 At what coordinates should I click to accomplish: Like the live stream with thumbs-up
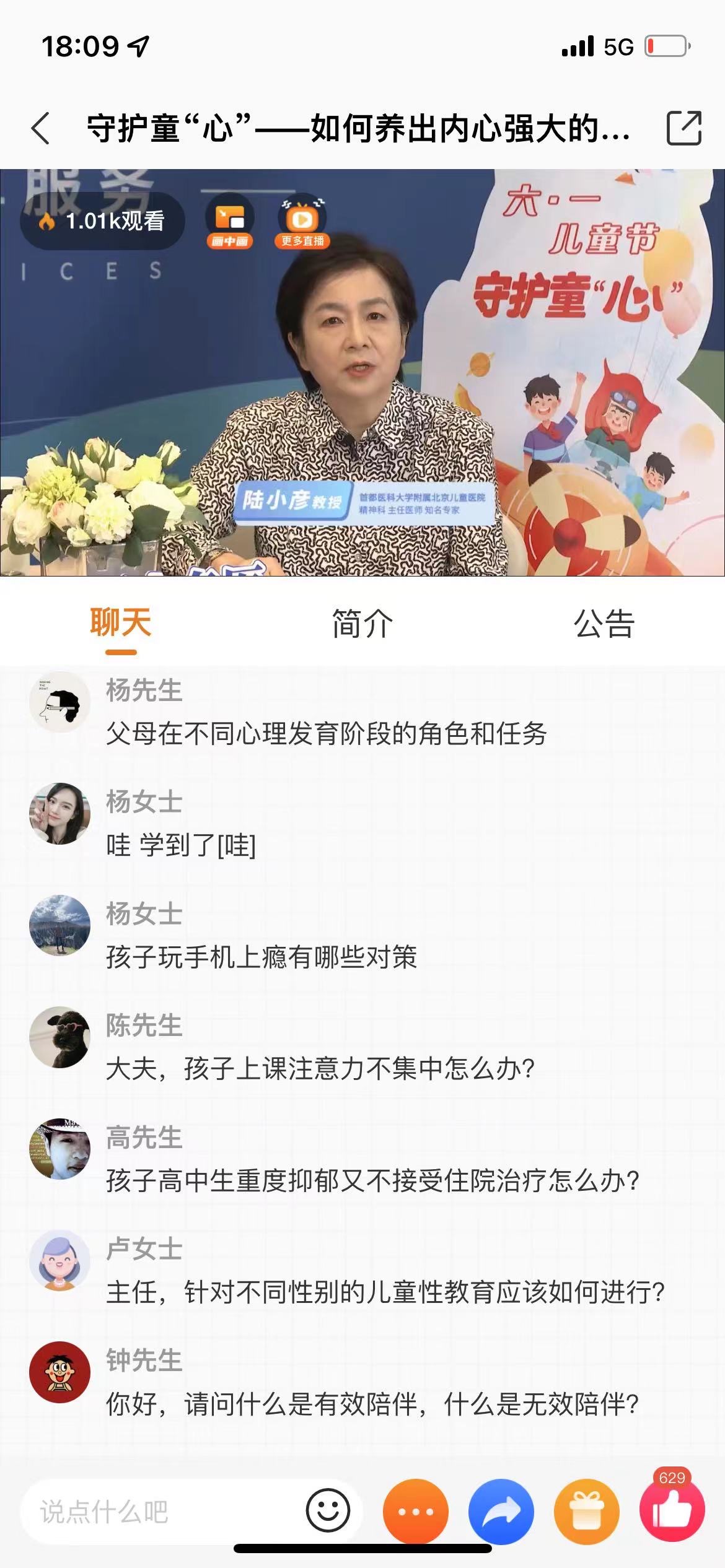672,1511
